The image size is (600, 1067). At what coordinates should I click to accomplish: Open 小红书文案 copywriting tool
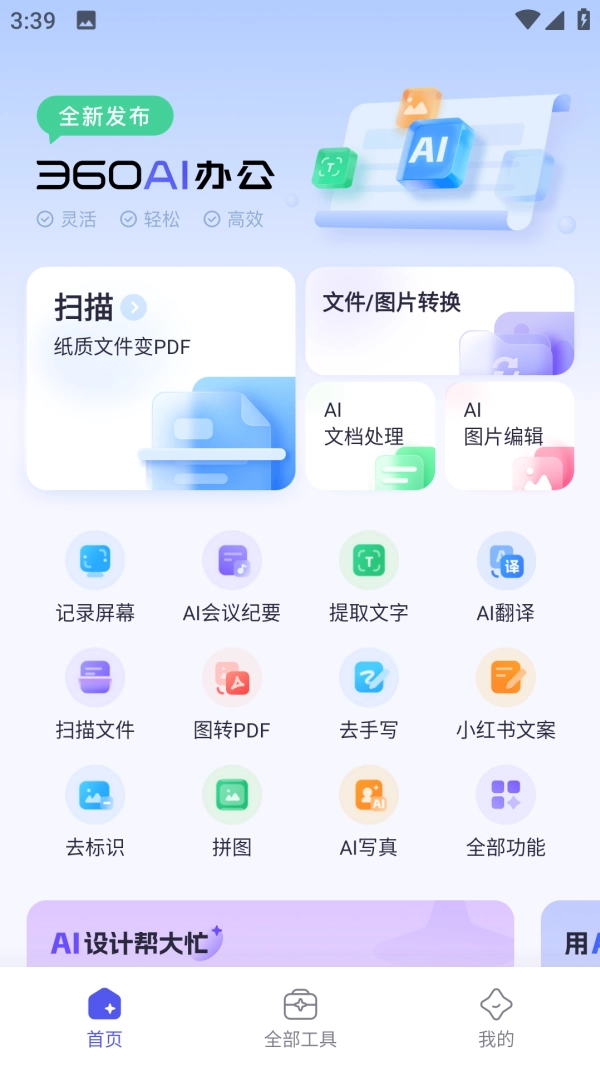click(x=506, y=693)
